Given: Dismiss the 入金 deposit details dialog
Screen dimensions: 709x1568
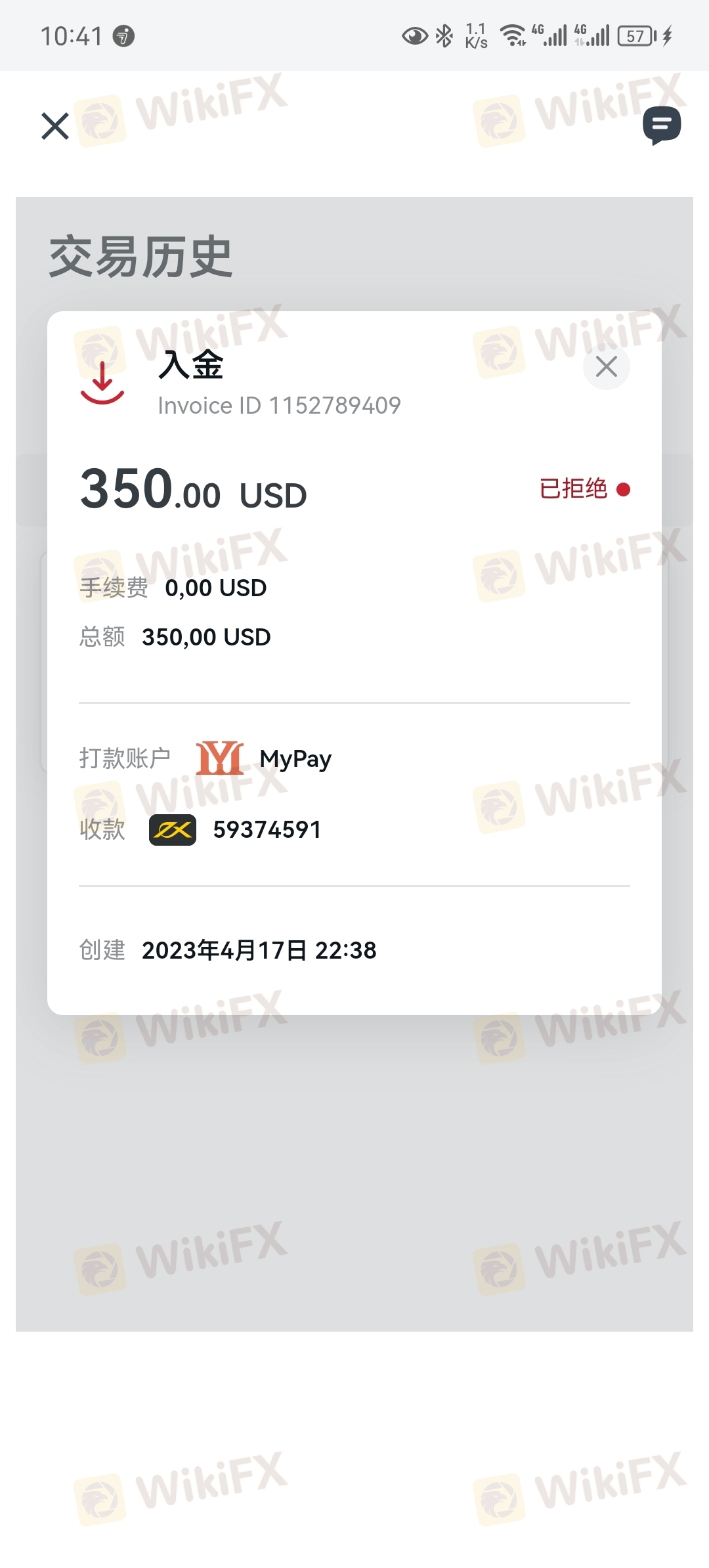Looking at the screenshot, I should 606,366.
